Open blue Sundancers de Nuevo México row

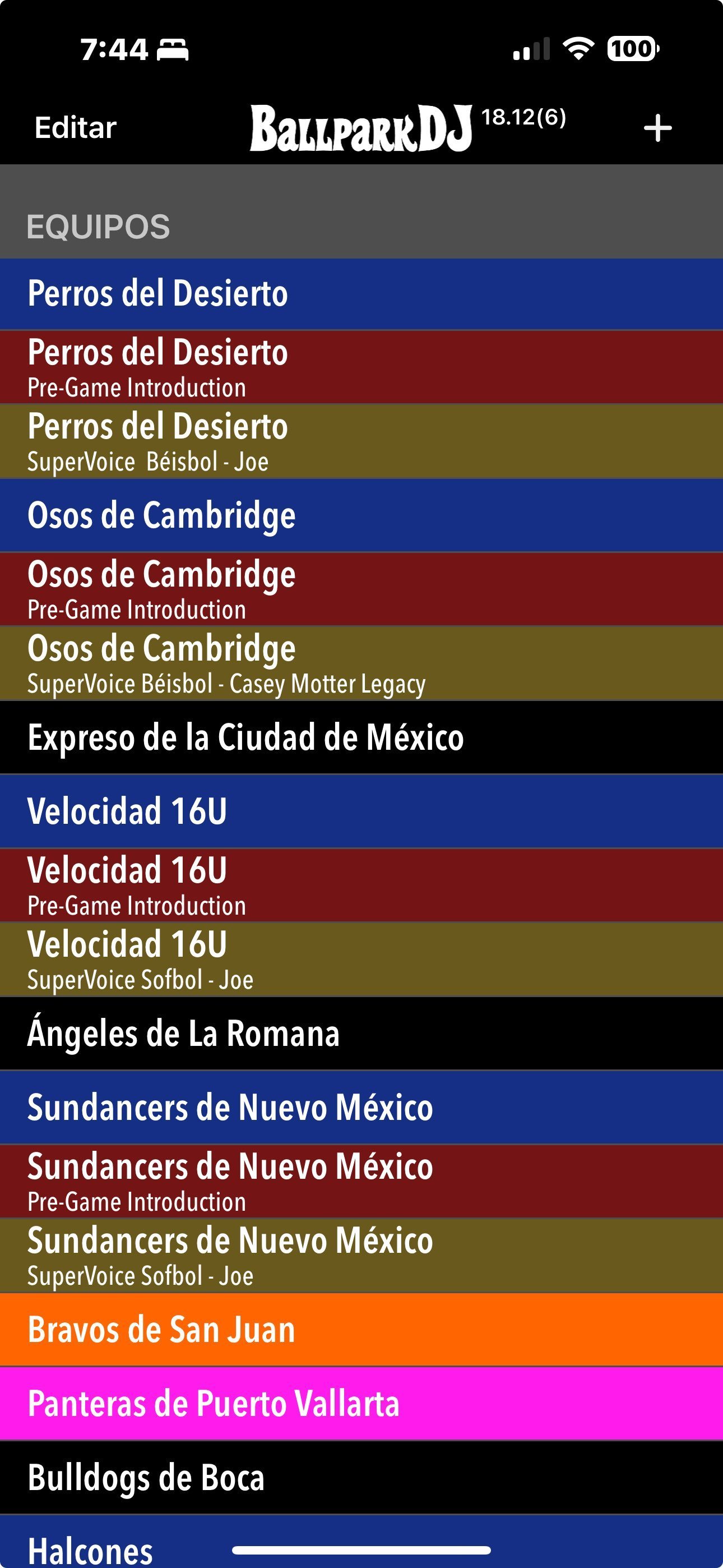coord(361,1107)
